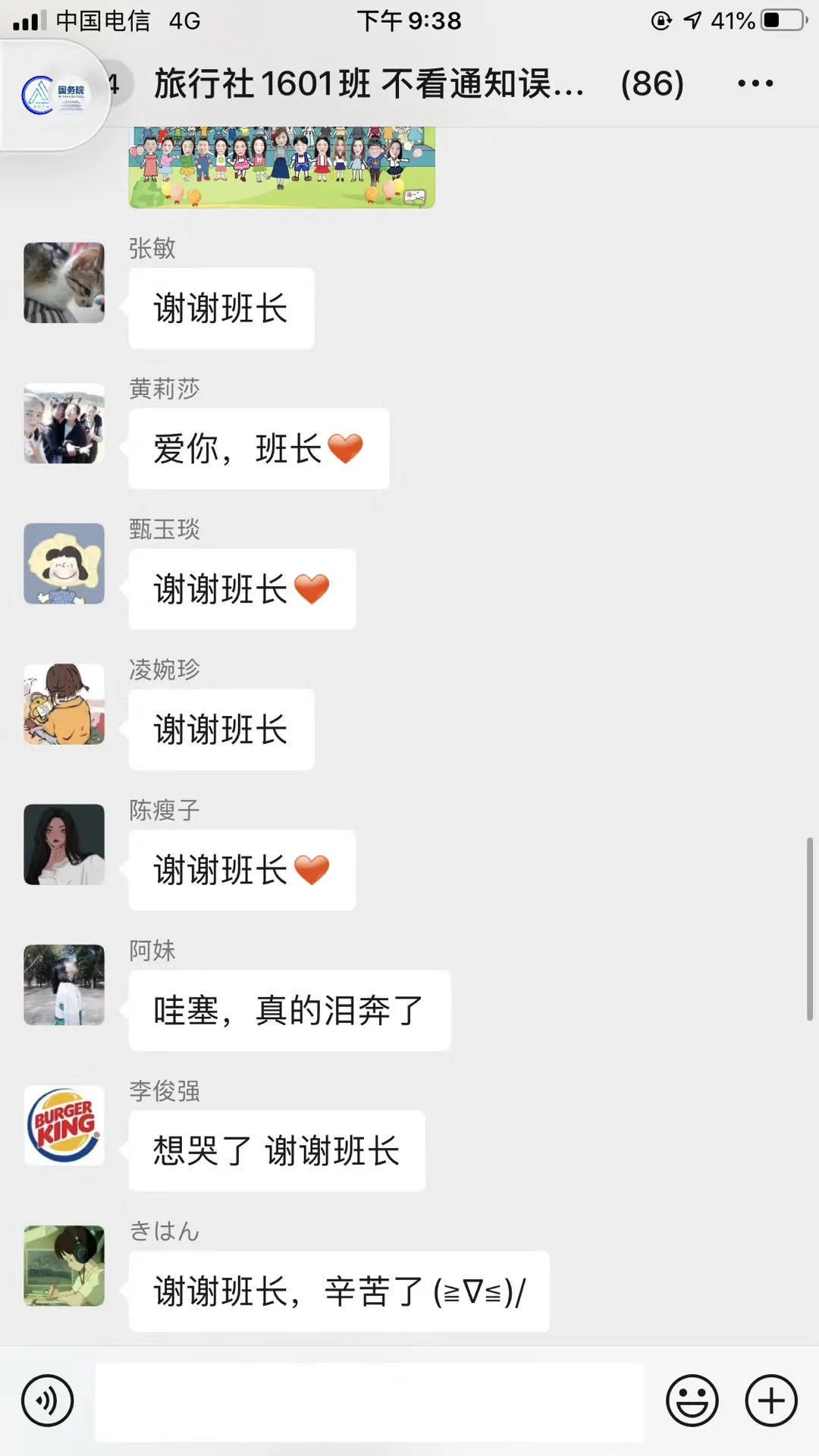View 张敏's profile avatar
Viewport: 819px width, 1456px height.
pyautogui.click(x=64, y=283)
